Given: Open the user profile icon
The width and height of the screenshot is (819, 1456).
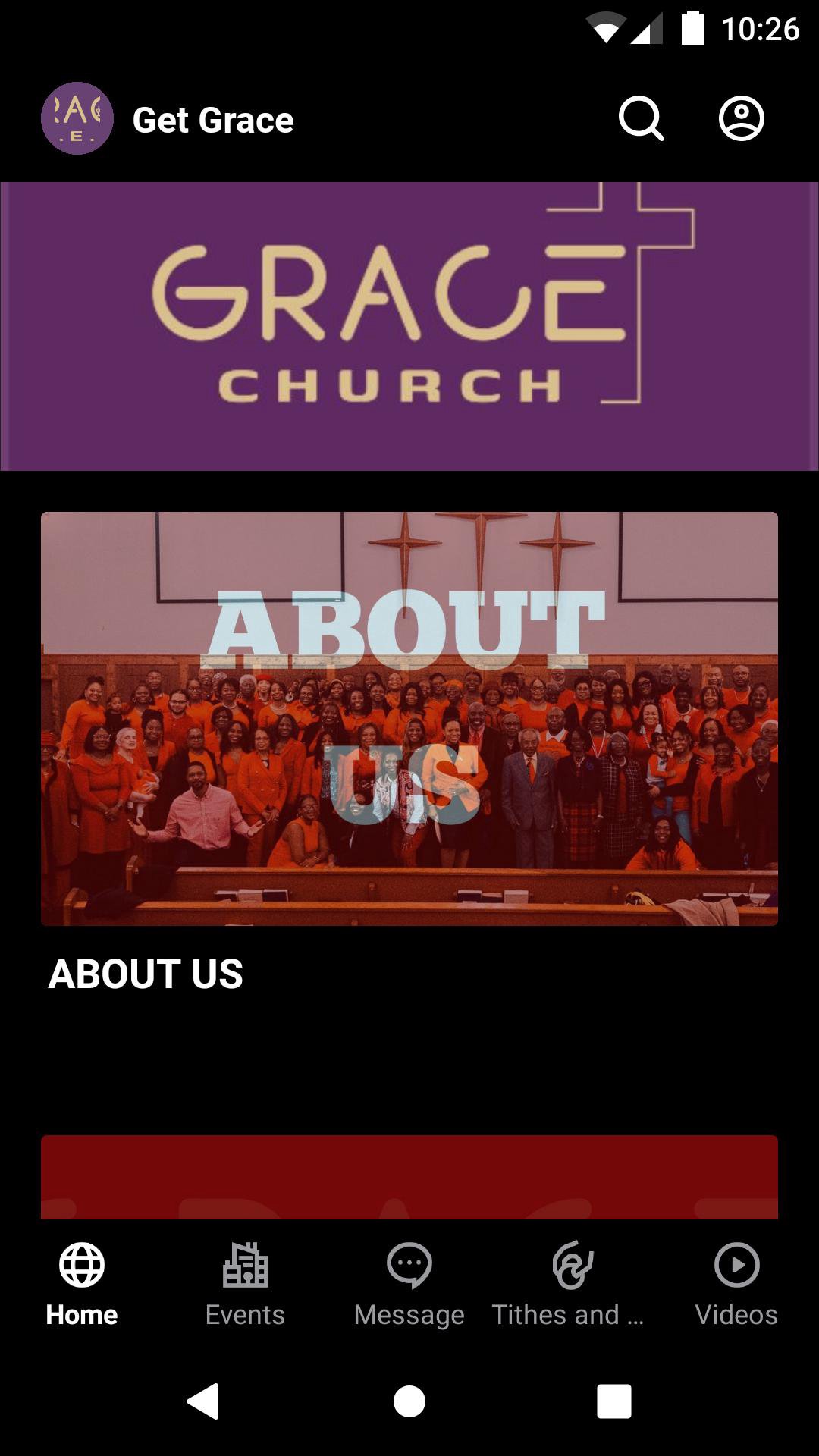Looking at the screenshot, I should (741, 119).
